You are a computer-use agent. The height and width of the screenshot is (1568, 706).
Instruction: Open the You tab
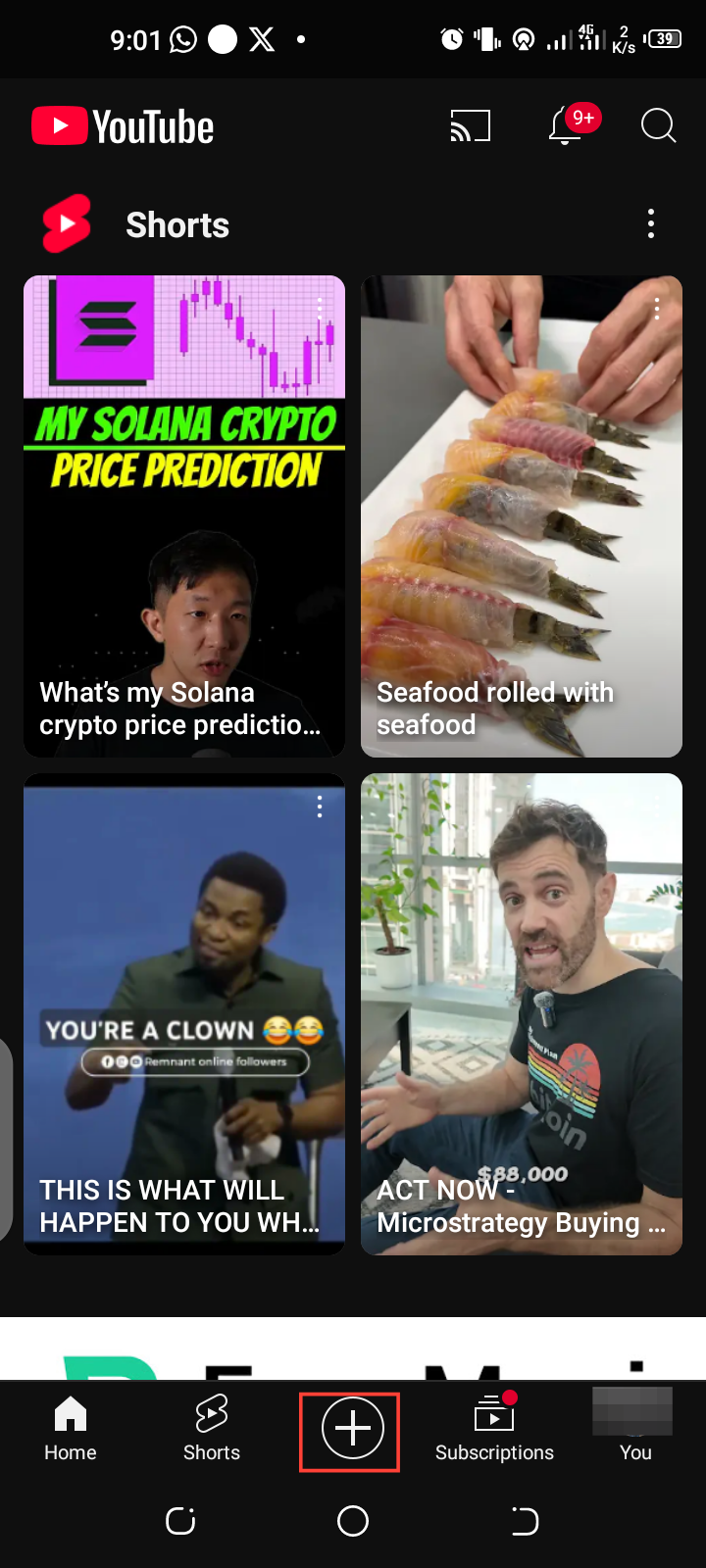point(634,1429)
